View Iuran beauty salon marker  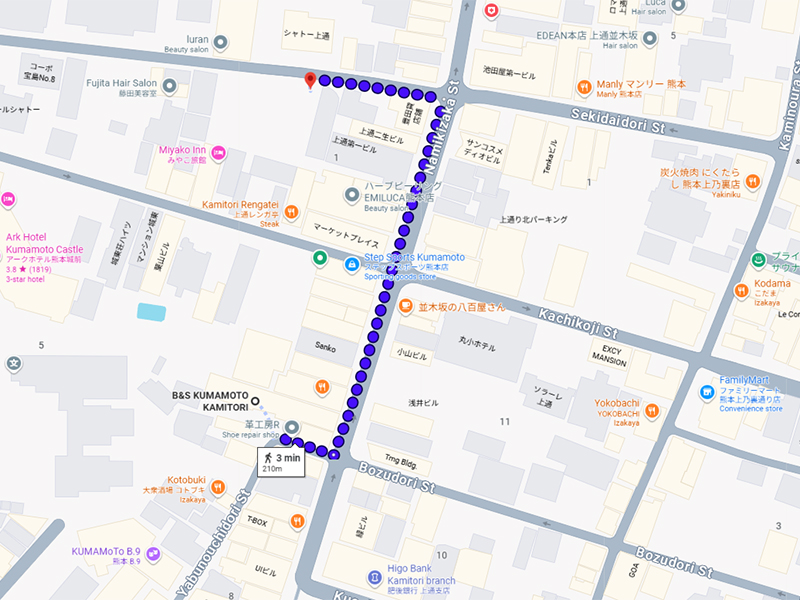222,42
